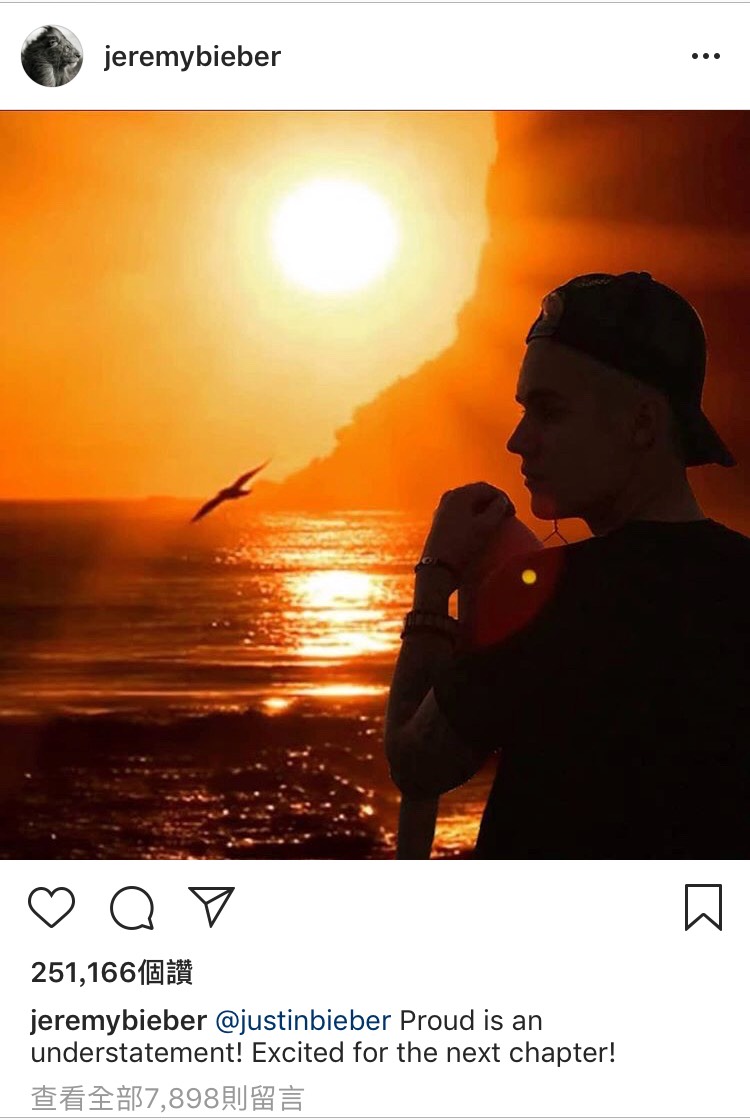View the list of 251,166 likes
The width and height of the screenshot is (750, 1120).
pos(112,972)
